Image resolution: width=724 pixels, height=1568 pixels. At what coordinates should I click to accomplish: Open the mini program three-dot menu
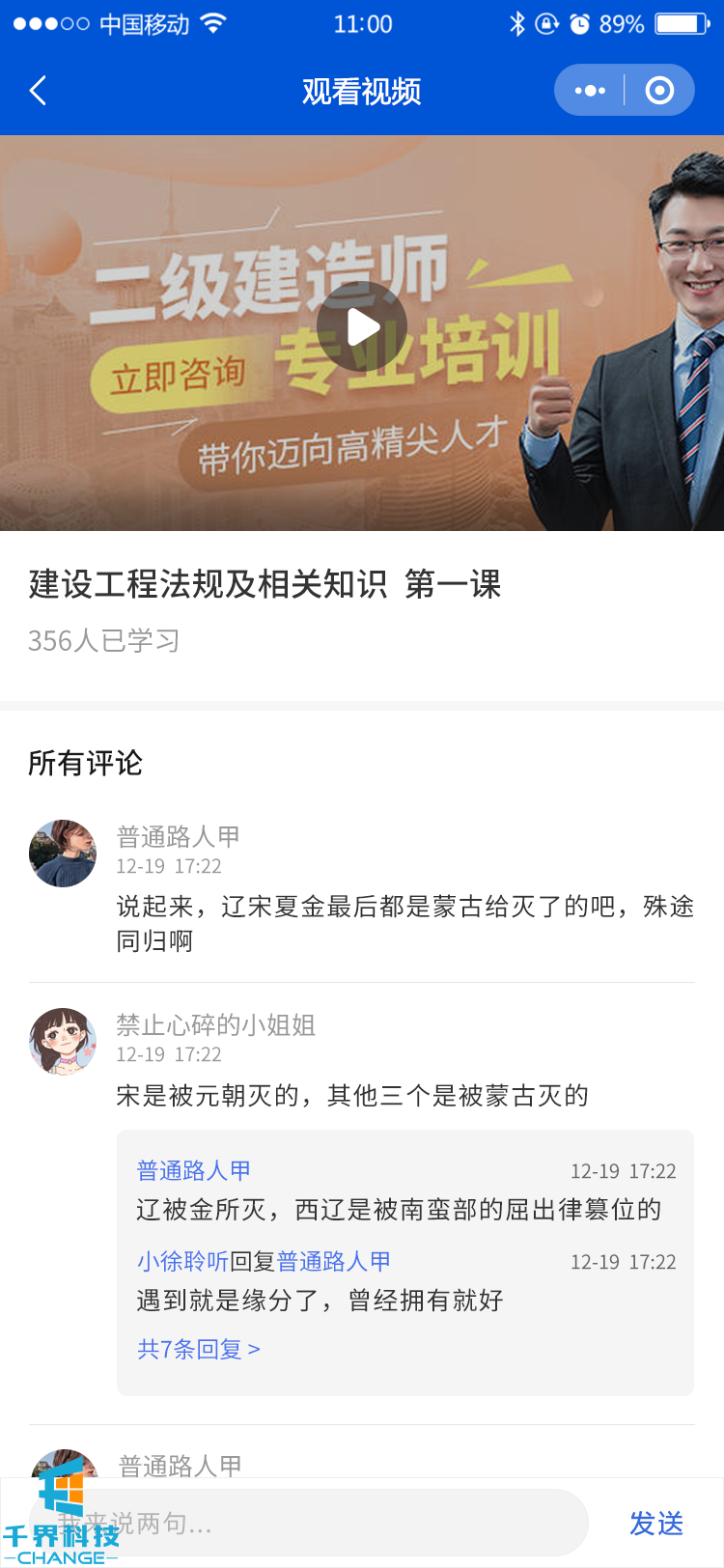[x=589, y=91]
